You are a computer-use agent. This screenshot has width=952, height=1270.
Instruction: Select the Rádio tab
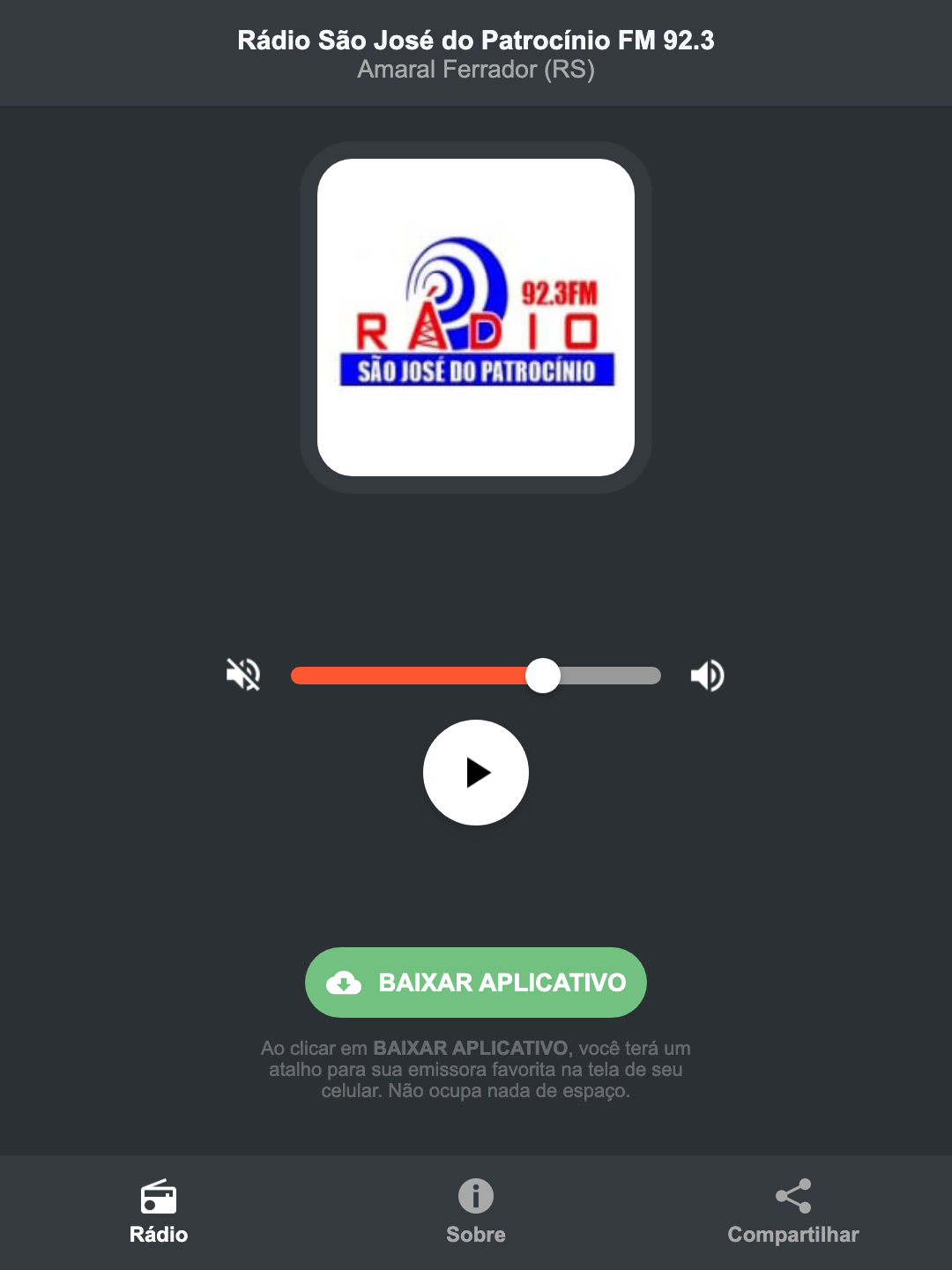(x=159, y=1213)
